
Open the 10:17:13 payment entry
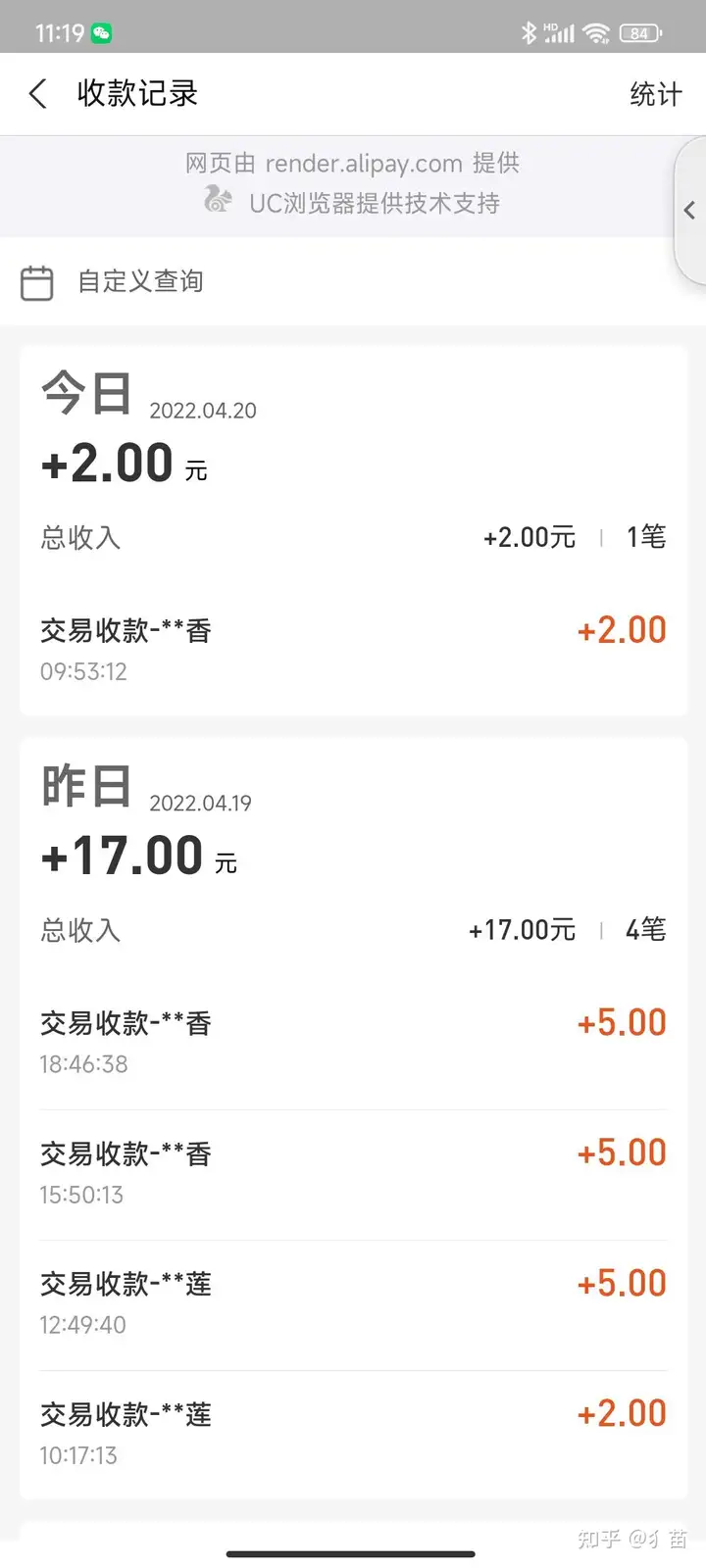pyautogui.click(x=353, y=1433)
